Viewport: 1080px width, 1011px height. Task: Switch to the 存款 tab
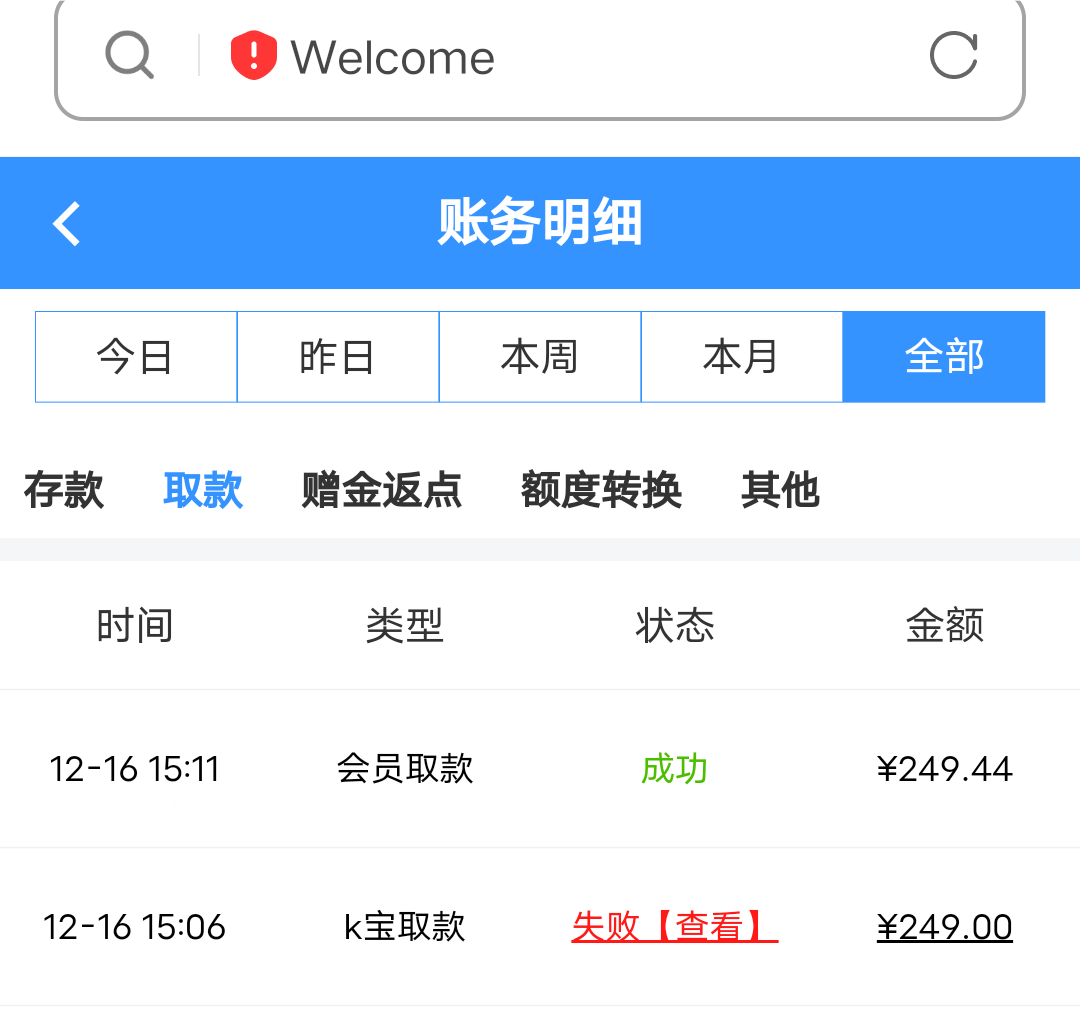pyautogui.click(x=64, y=490)
